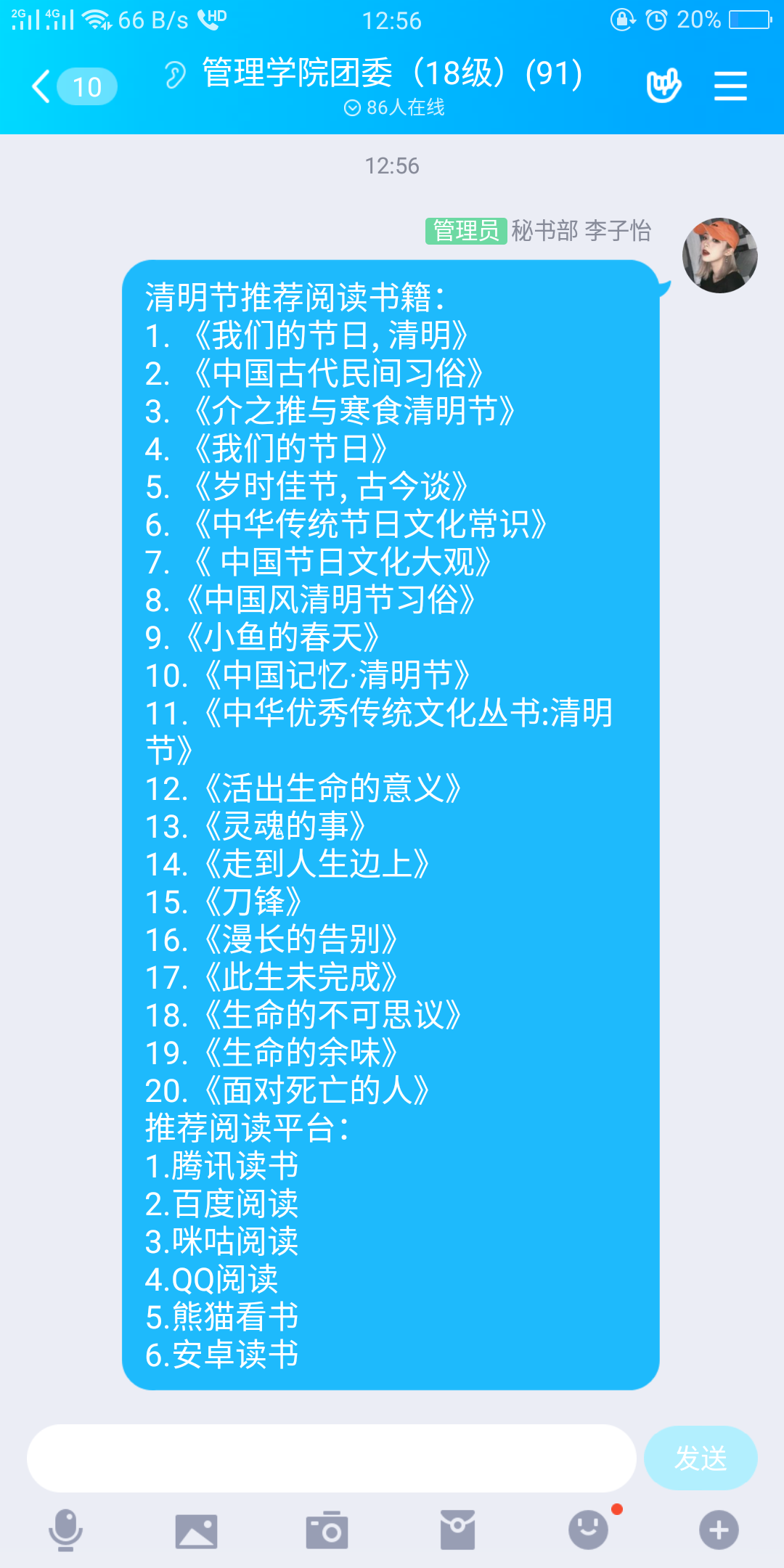Expand more options with plus icon

[x=719, y=1530]
